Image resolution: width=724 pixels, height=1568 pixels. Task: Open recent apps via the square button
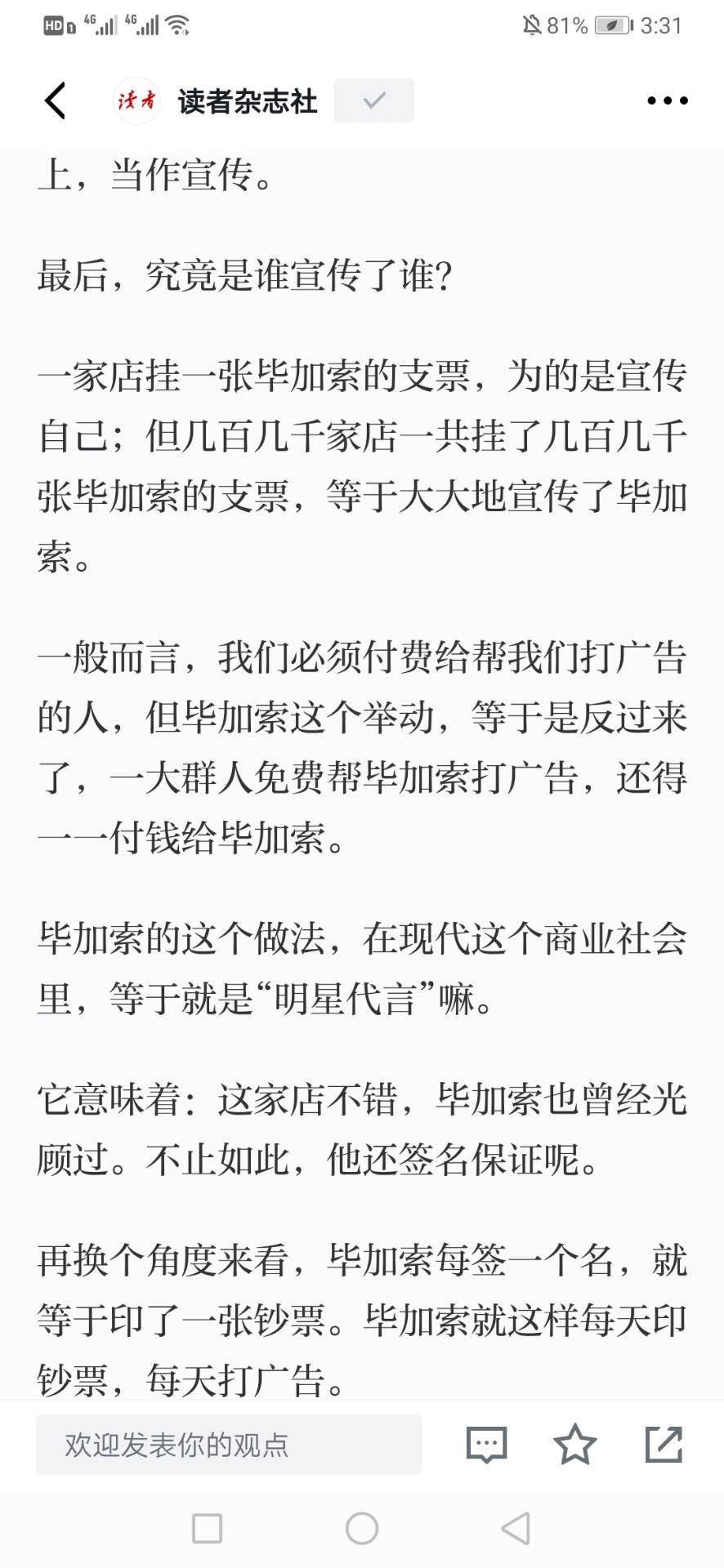(x=207, y=1528)
